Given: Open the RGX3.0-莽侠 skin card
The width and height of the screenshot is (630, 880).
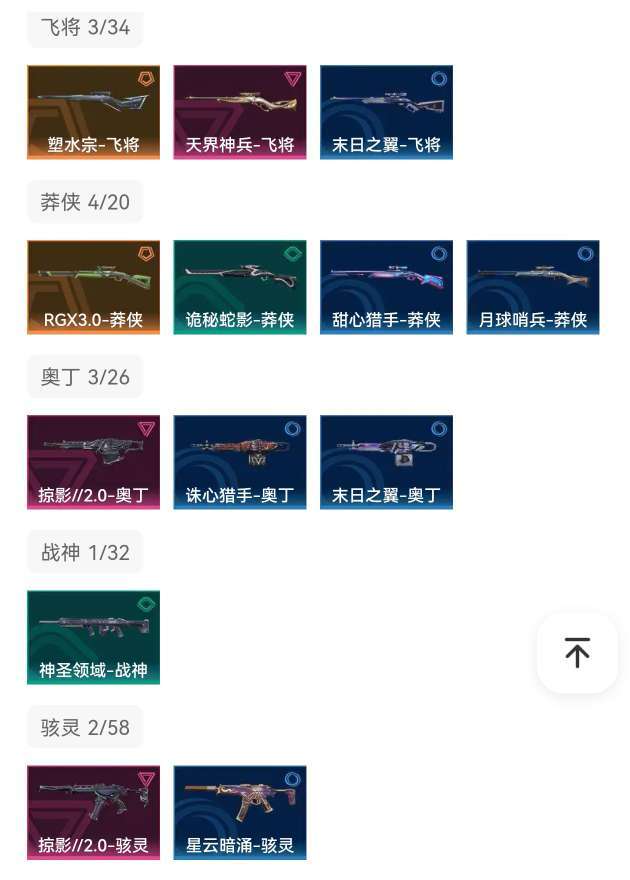Looking at the screenshot, I should click(93, 287).
